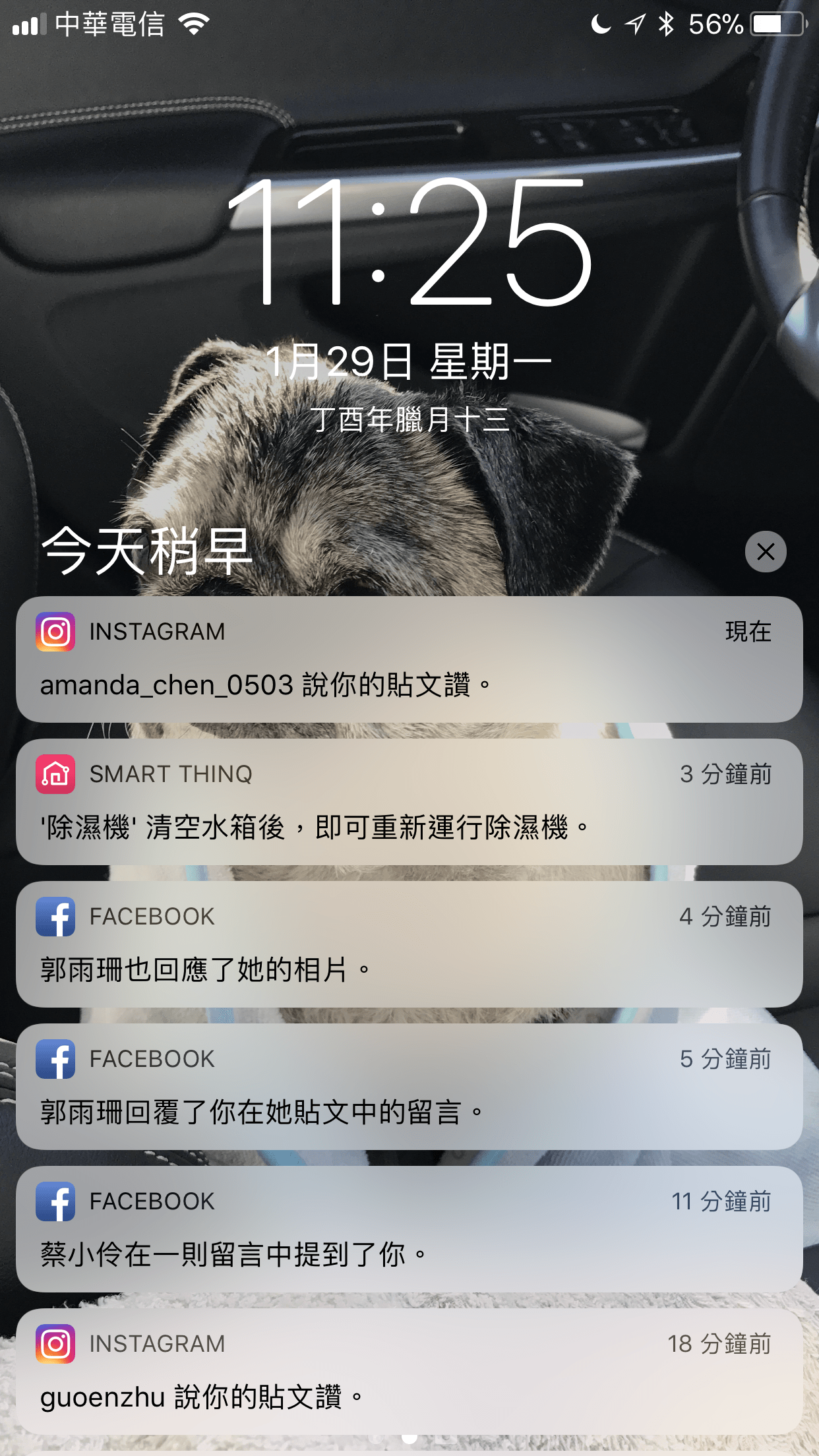Open Facebook notification 郭雨珊回覆了你在她貼文中的留言
819x1456 pixels.
[x=409, y=1087]
